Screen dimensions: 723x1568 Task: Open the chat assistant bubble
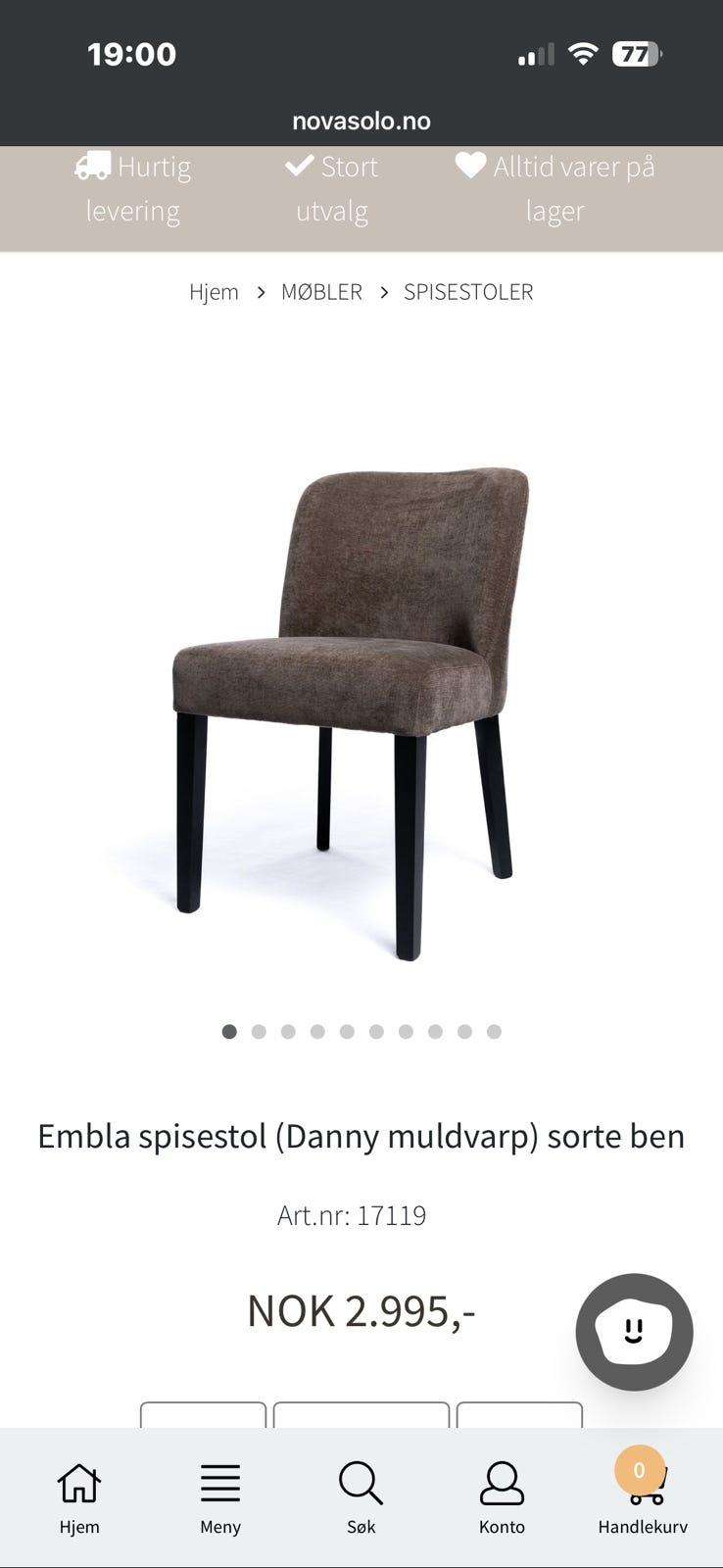pos(634,1332)
